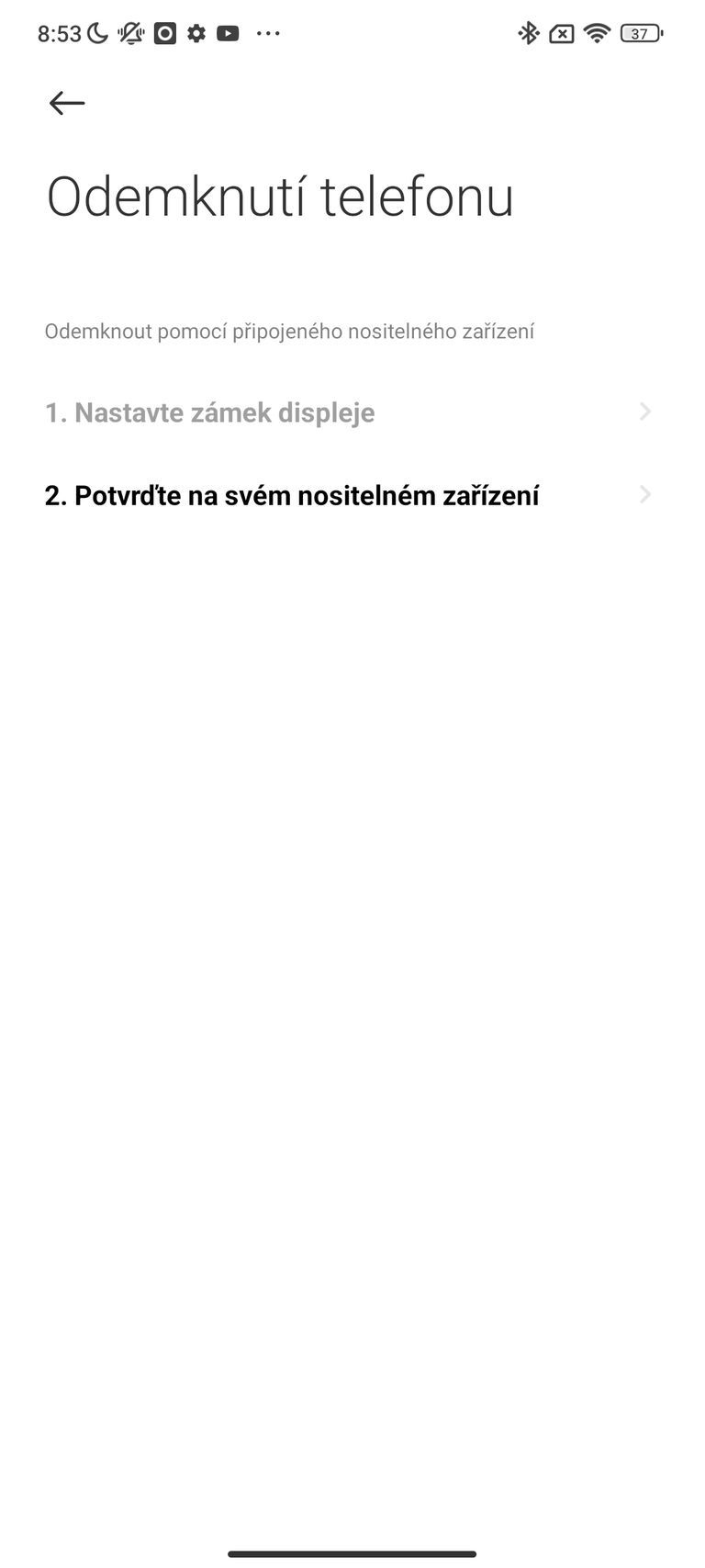Open '2. Potvrďte na svém nositelném zařízení'

(349, 495)
